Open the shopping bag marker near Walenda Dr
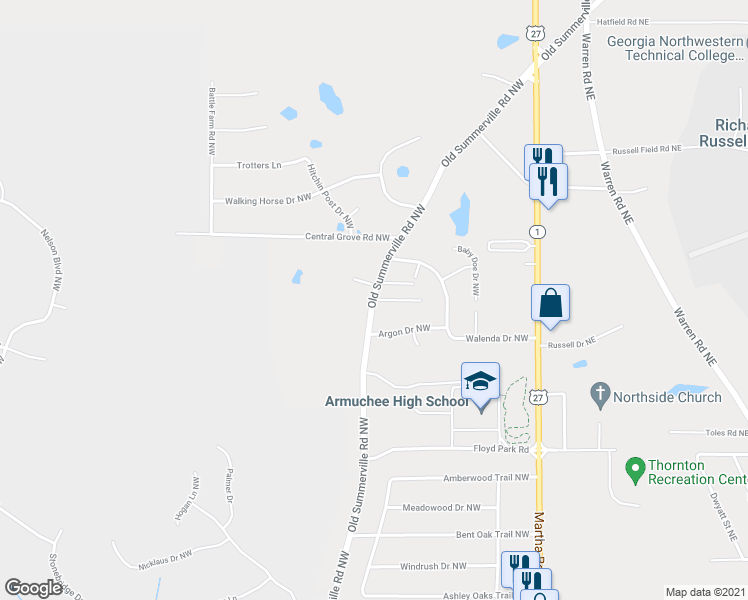 550,303
